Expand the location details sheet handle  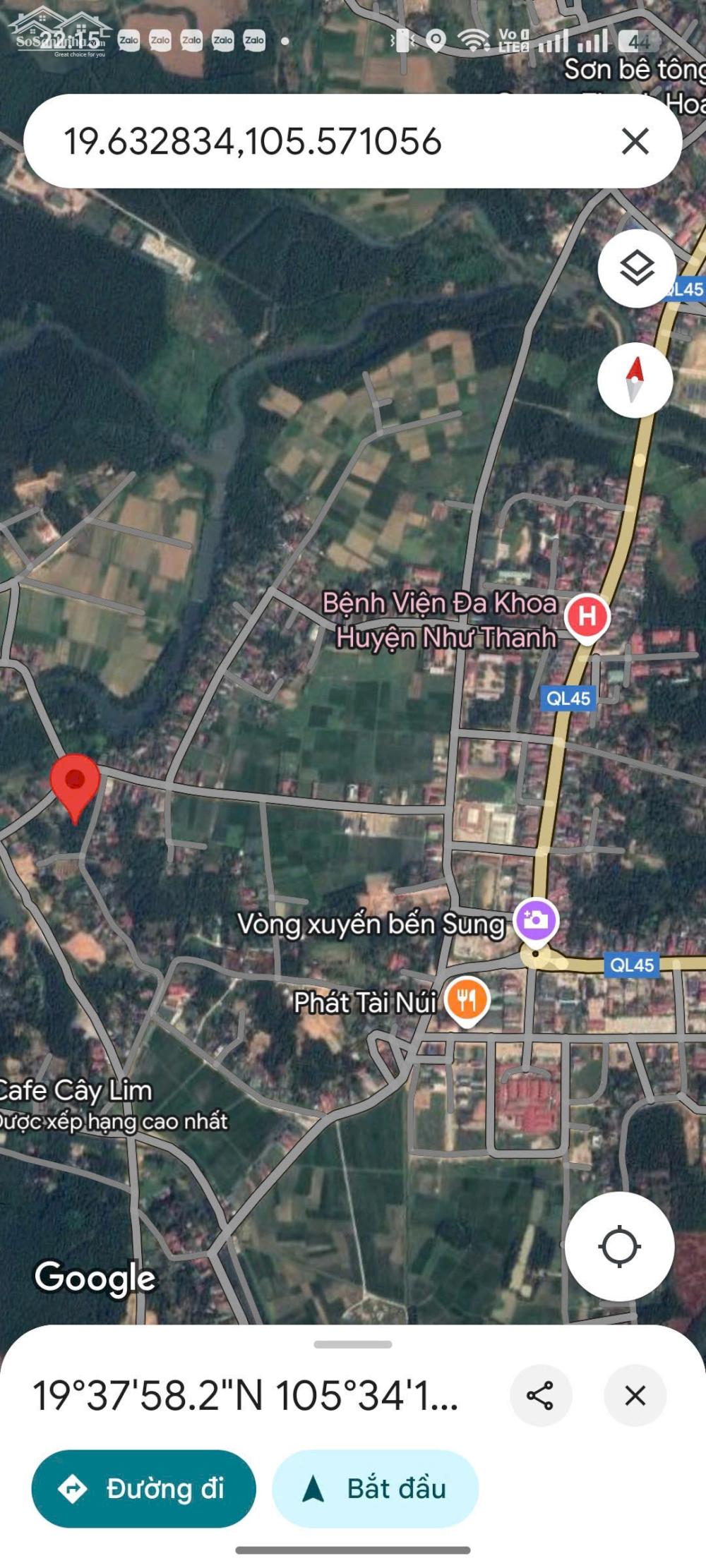click(x=353, y=1344)
